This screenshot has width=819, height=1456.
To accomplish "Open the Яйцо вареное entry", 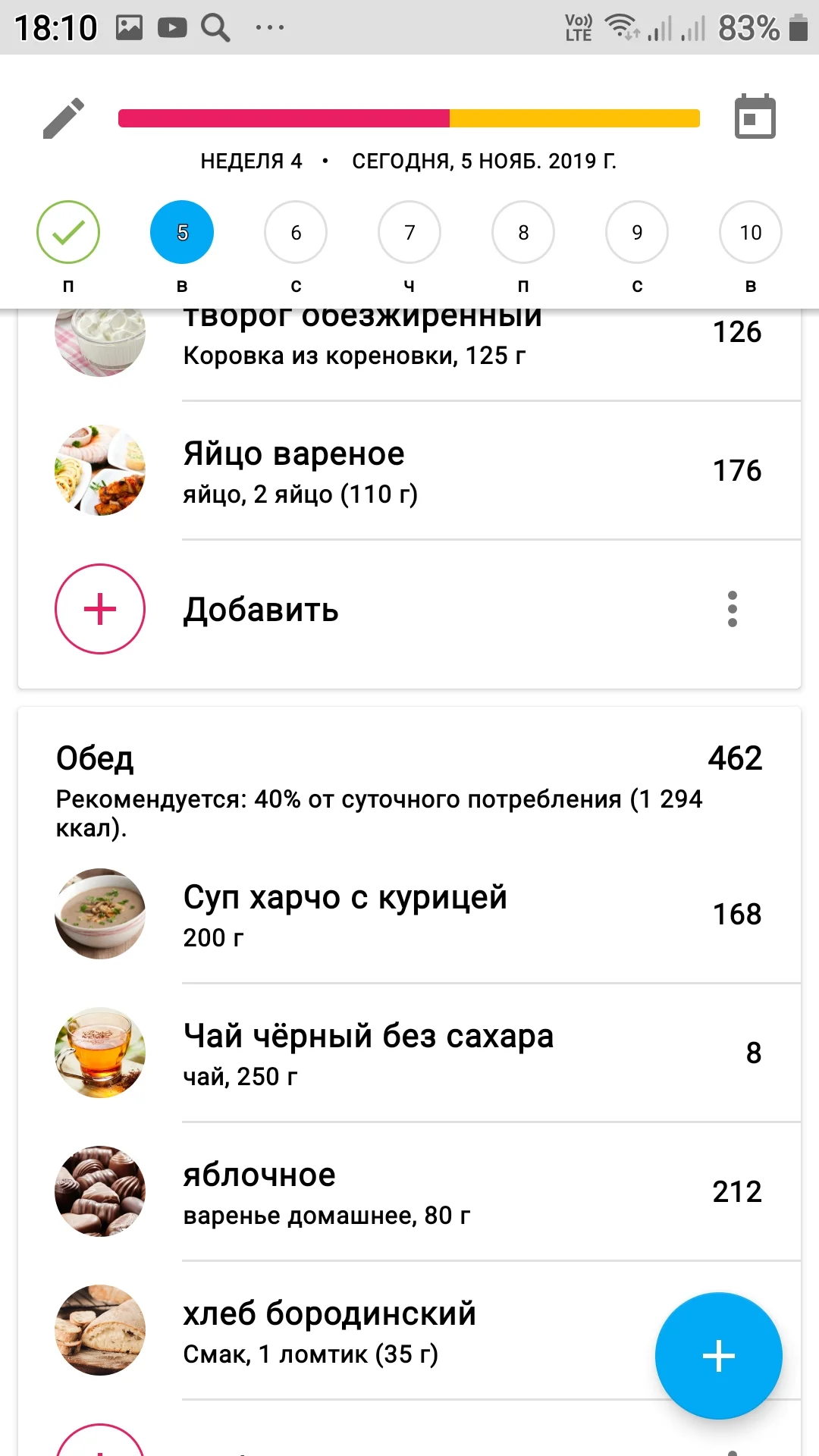I will click(x=409, y=471).
